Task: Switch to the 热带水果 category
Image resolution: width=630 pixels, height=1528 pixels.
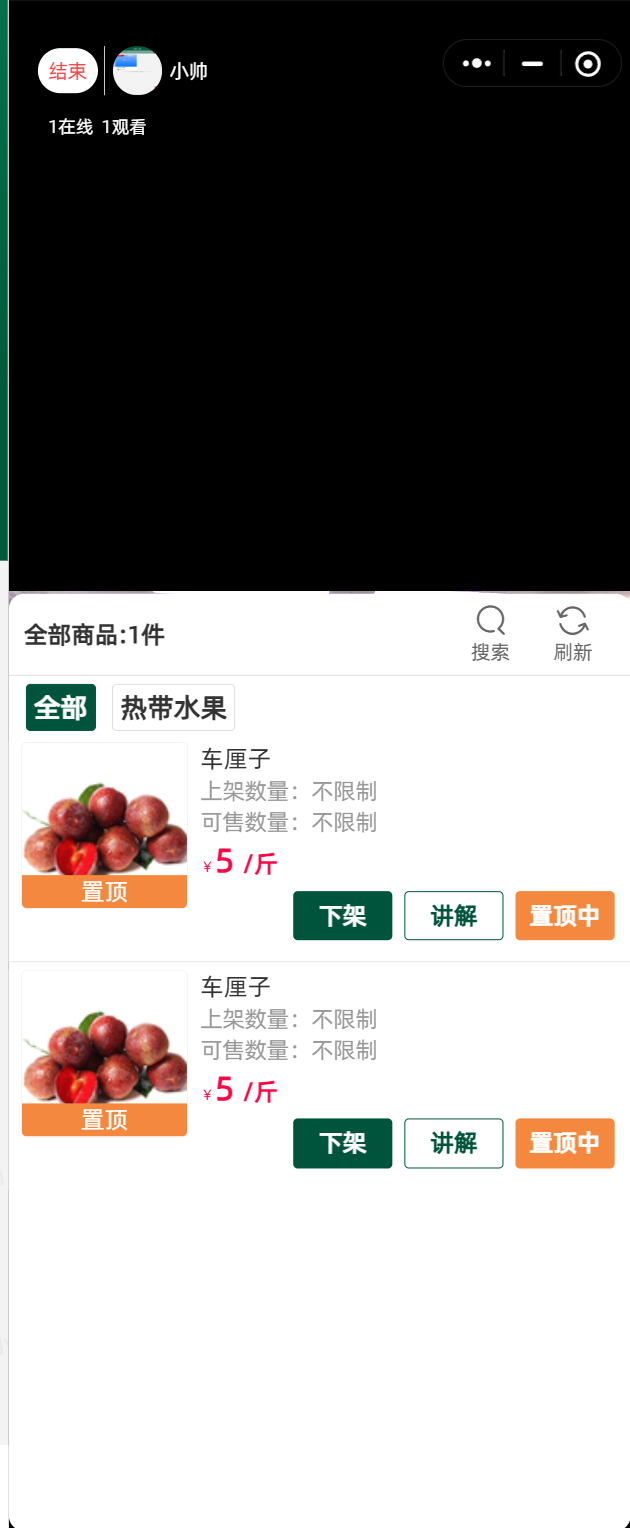Action: coord(173,708)
